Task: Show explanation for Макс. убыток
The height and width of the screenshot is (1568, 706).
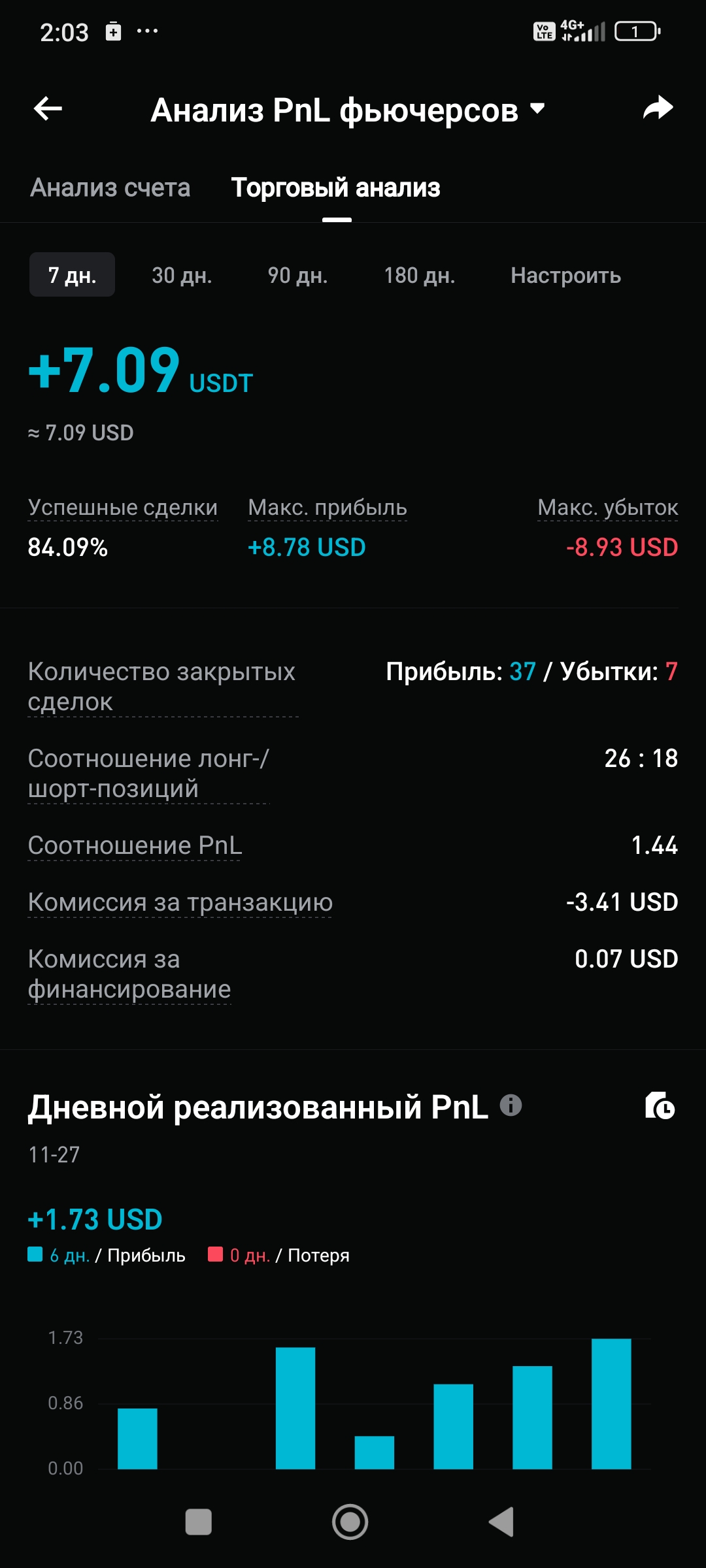Action: tap(607, 508)
